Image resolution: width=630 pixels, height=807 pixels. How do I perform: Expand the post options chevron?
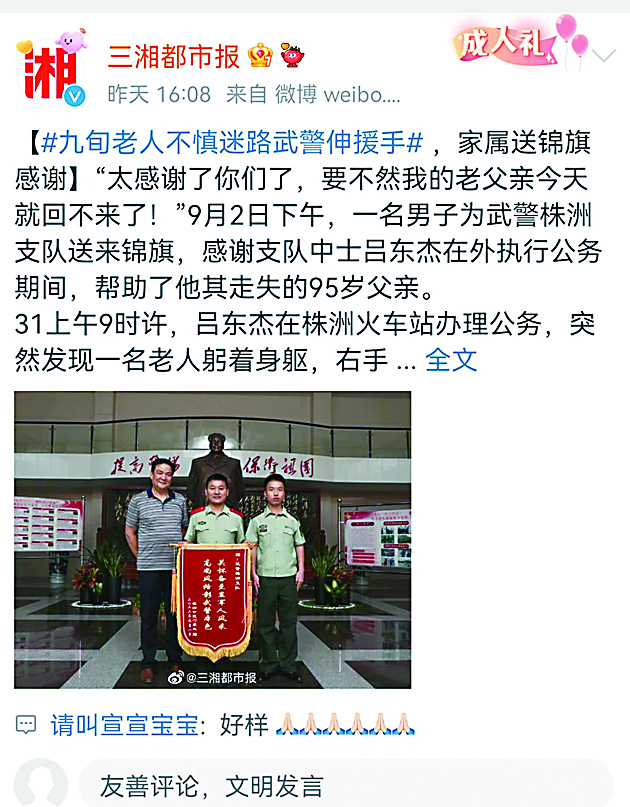pos(604,56)
